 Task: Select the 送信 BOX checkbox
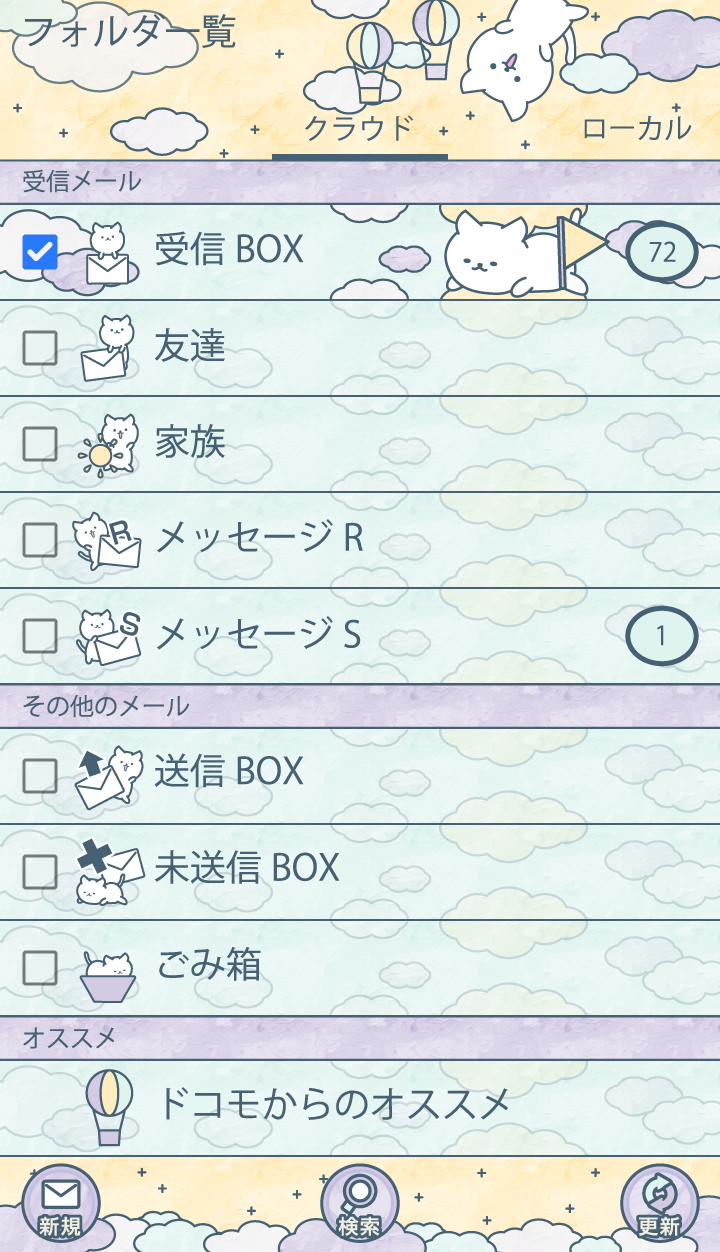click(40, 776)
